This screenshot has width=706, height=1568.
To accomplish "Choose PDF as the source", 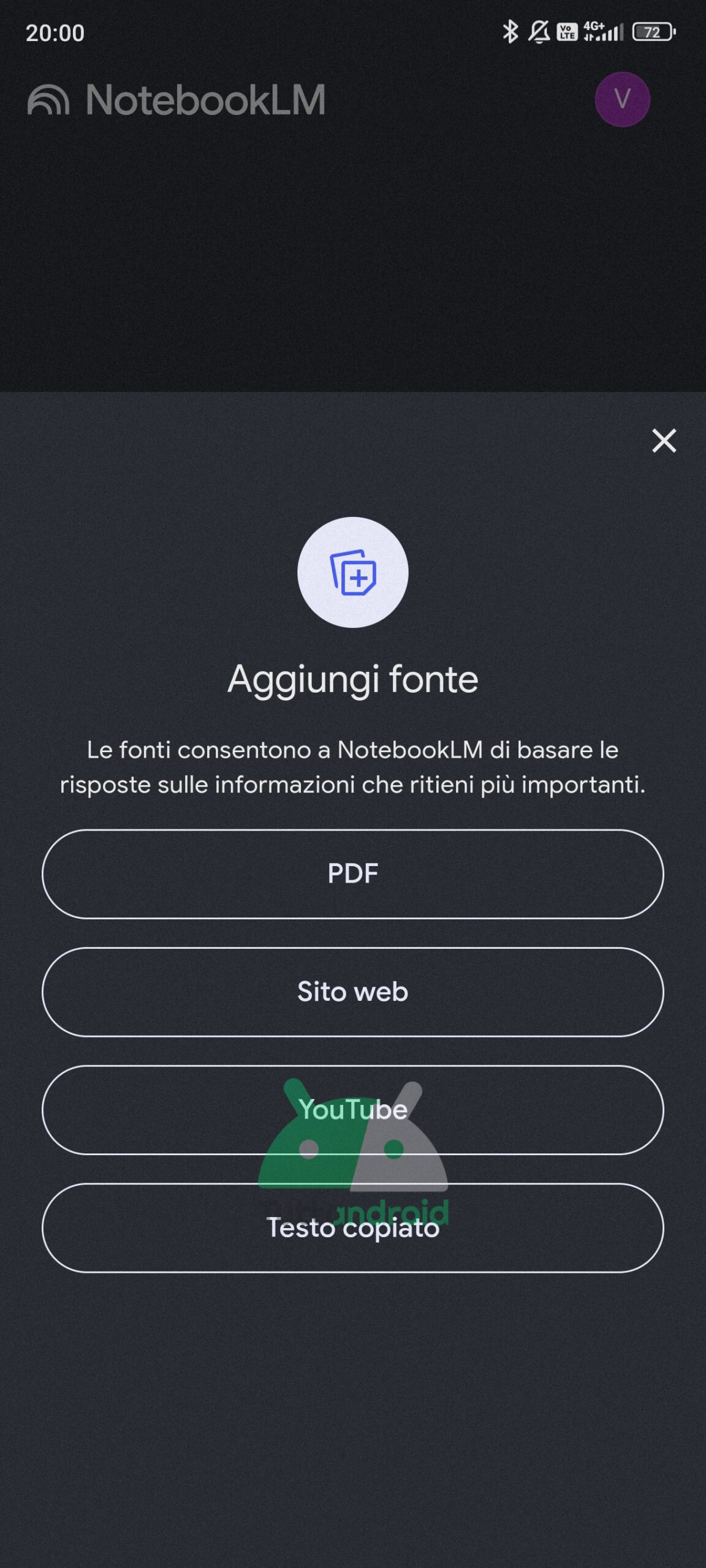I will 352,873.
